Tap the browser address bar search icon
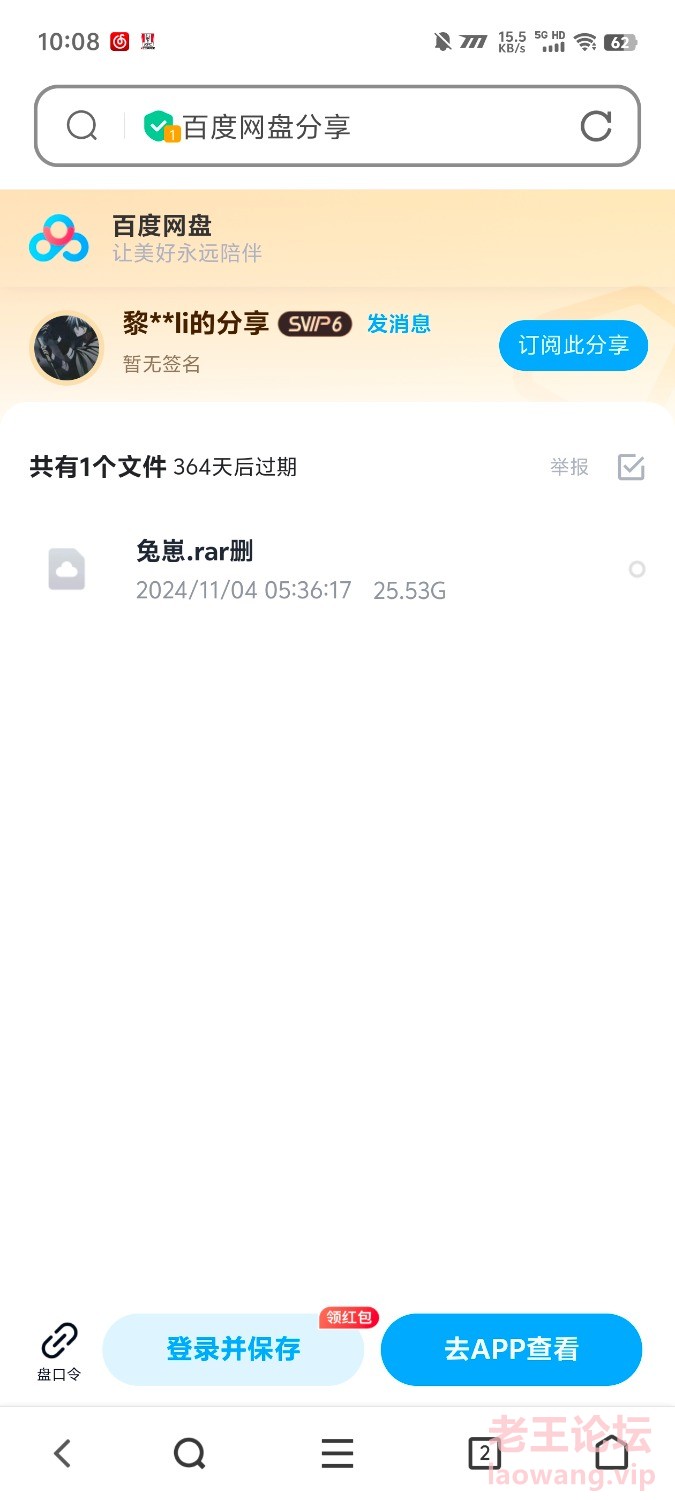 pos(82,126)
